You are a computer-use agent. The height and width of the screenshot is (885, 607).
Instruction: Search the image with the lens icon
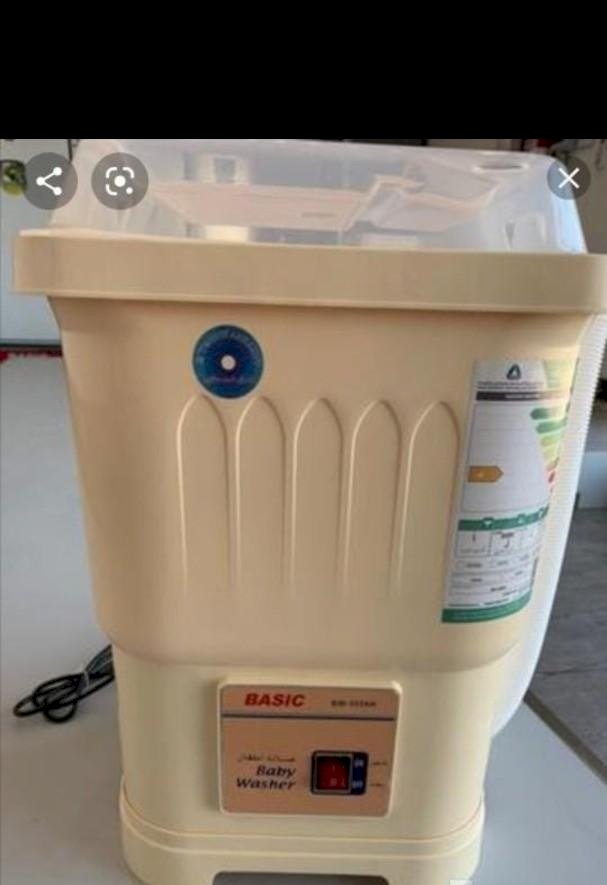[x=120, y=181]
